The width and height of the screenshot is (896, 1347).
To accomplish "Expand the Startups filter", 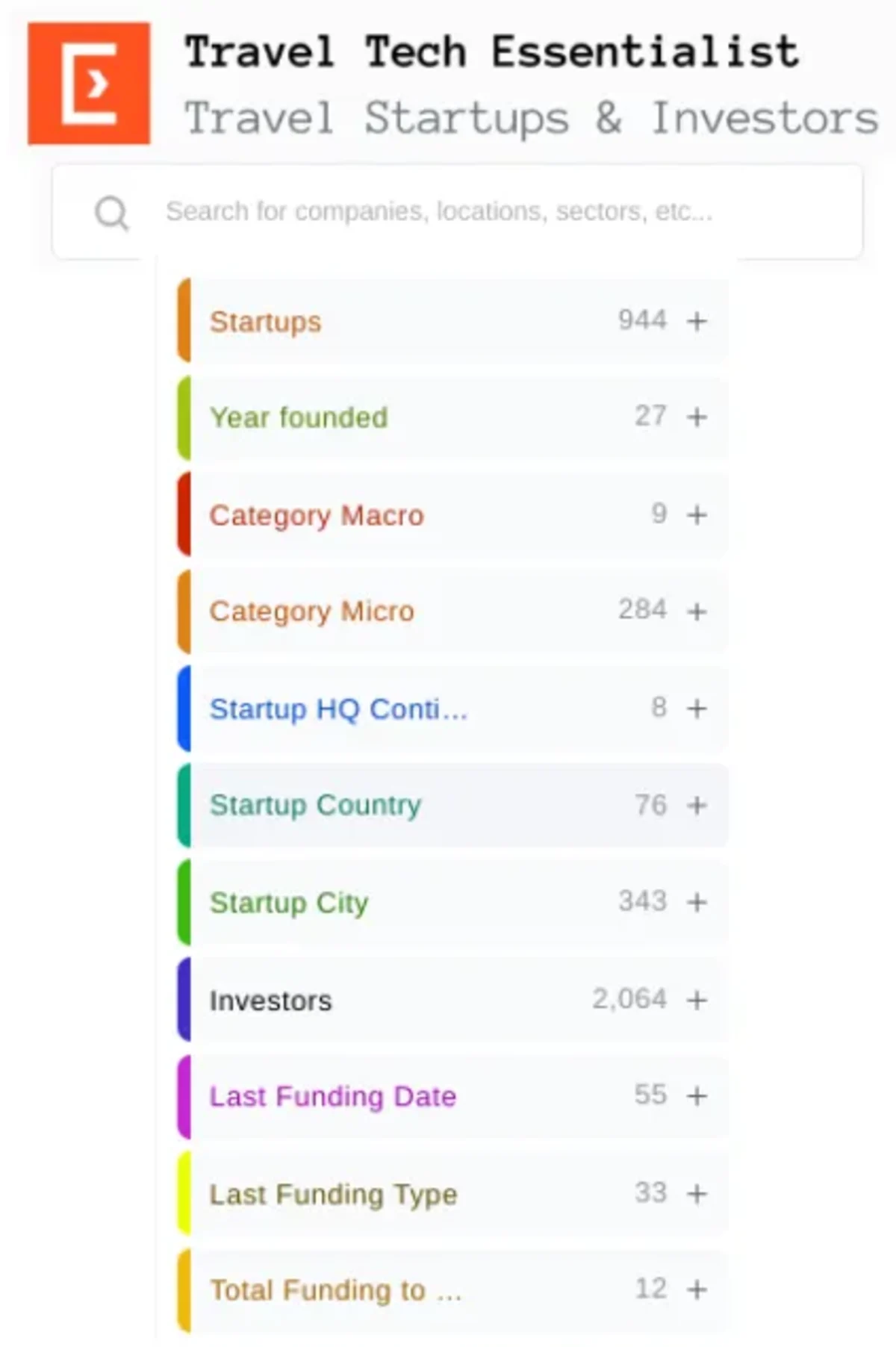I will (697, 322).
